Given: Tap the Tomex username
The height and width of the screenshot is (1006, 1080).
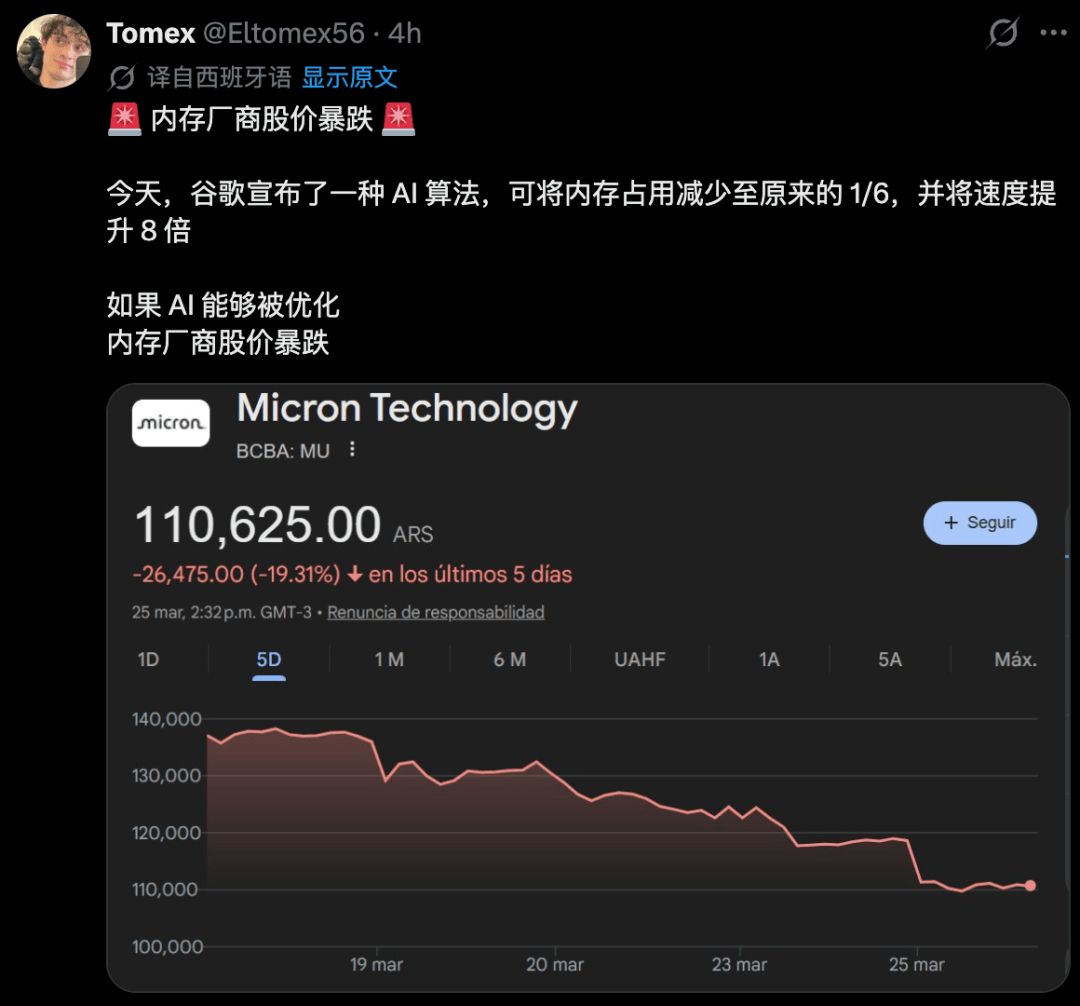Looking at the screenshot, I should [150, 33].
